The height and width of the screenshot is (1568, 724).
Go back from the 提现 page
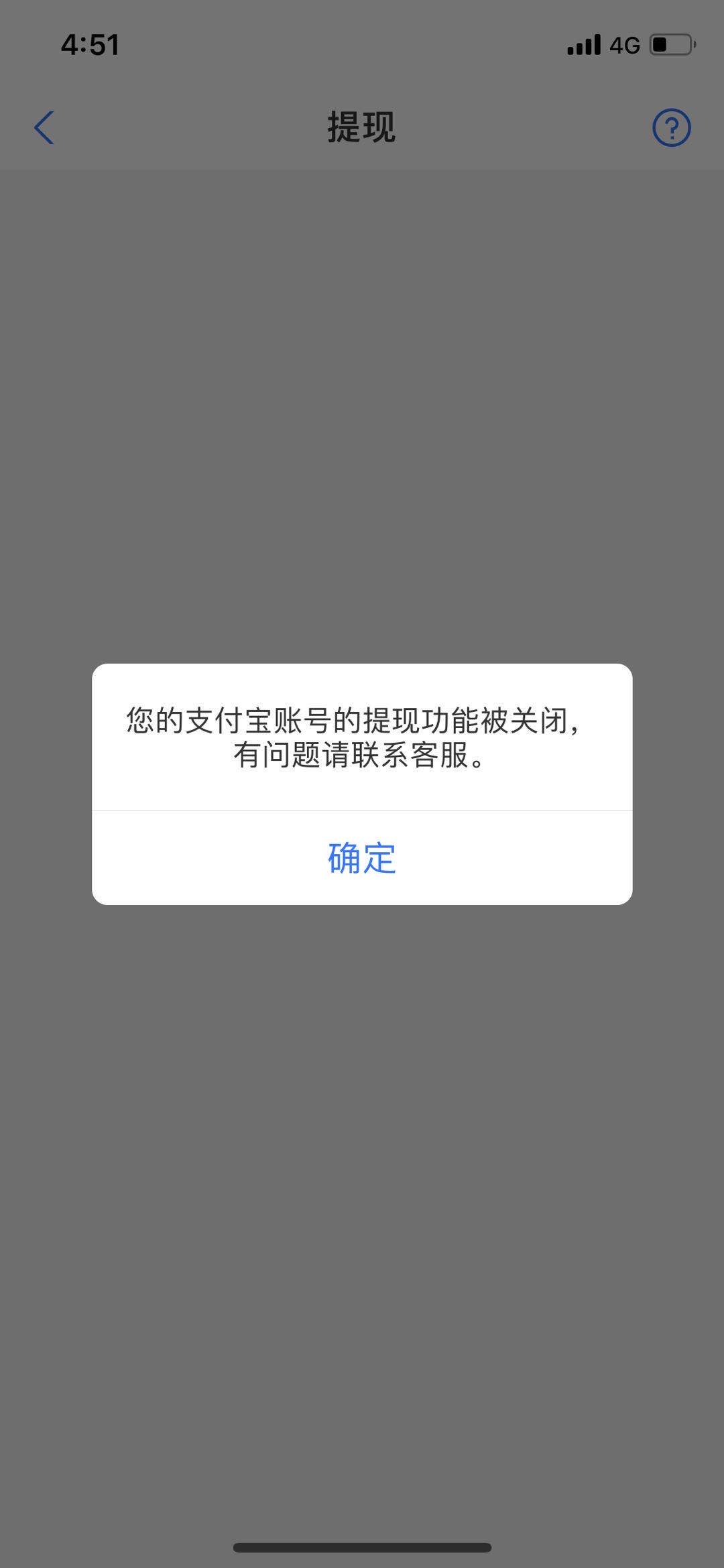click(x=44, y=127)
